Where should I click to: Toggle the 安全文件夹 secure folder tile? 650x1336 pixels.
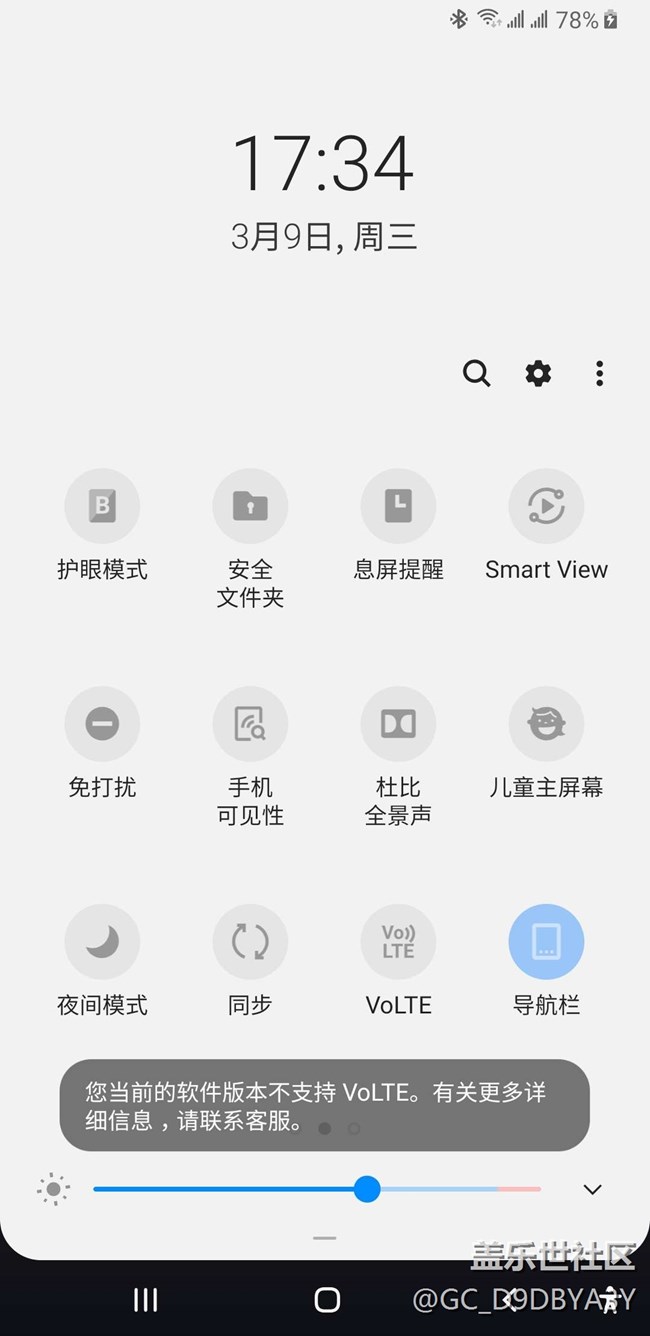pyautogui.click(x=250, y=507)
